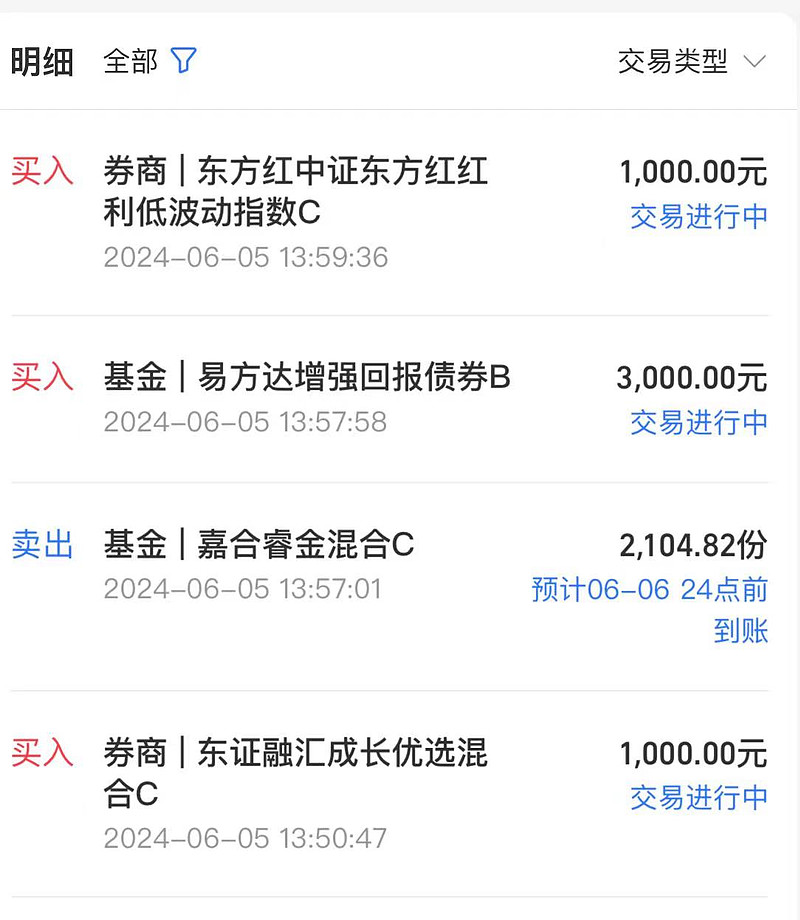Click the filter funnel icon next to 全部
Image resolution: width=800 pixels, height=920 pixels.
183,60
